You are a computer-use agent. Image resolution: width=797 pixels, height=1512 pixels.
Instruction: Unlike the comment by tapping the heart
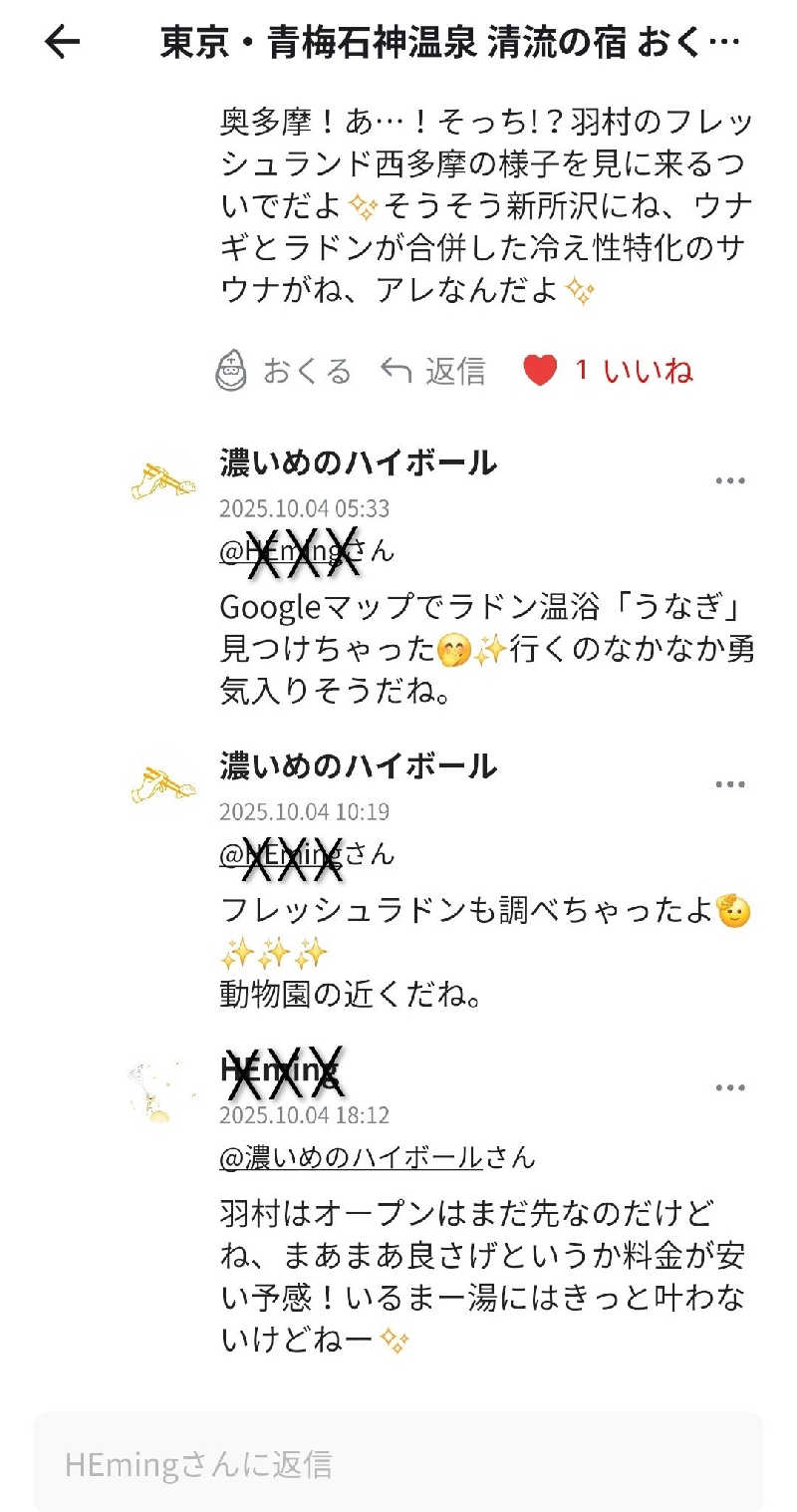[541, 369]
